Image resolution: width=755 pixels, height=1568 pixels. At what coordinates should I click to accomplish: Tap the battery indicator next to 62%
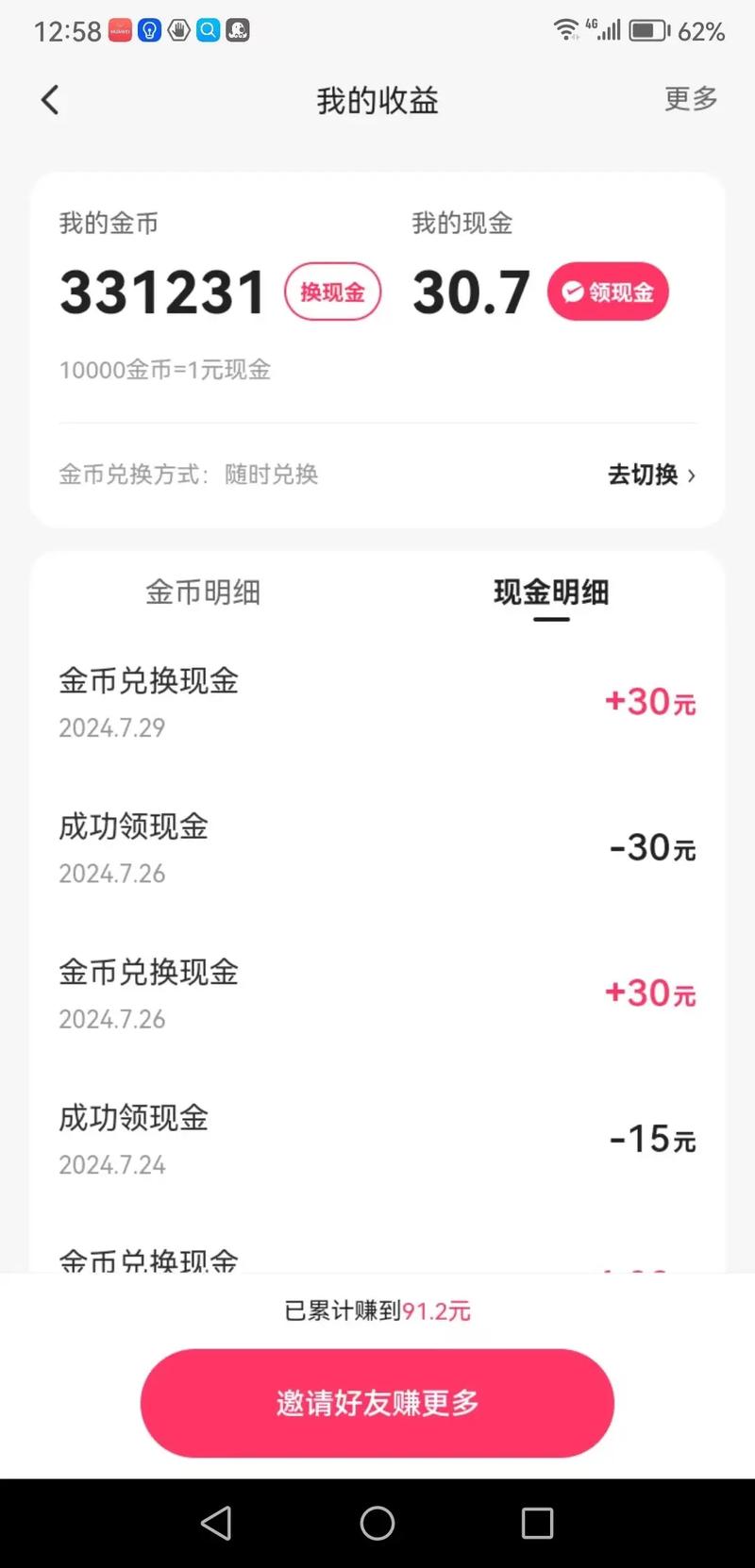coord(646,30)
